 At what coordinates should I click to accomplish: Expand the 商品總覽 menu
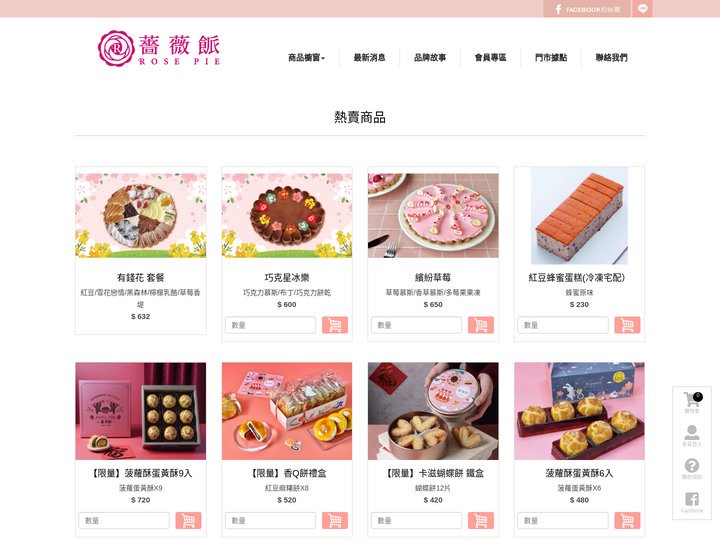pos(306,58)
